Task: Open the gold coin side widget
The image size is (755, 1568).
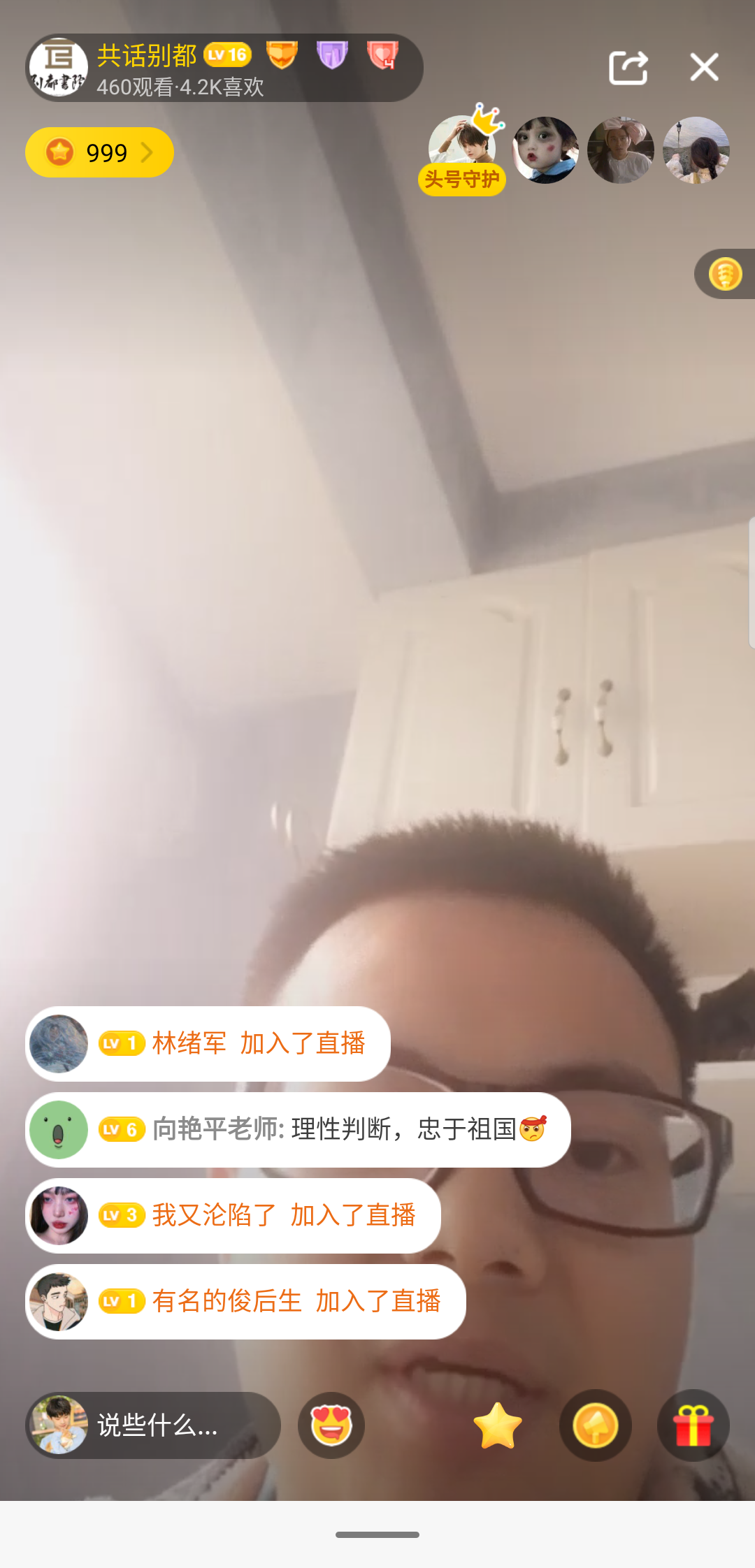Action: pos(726,274)
